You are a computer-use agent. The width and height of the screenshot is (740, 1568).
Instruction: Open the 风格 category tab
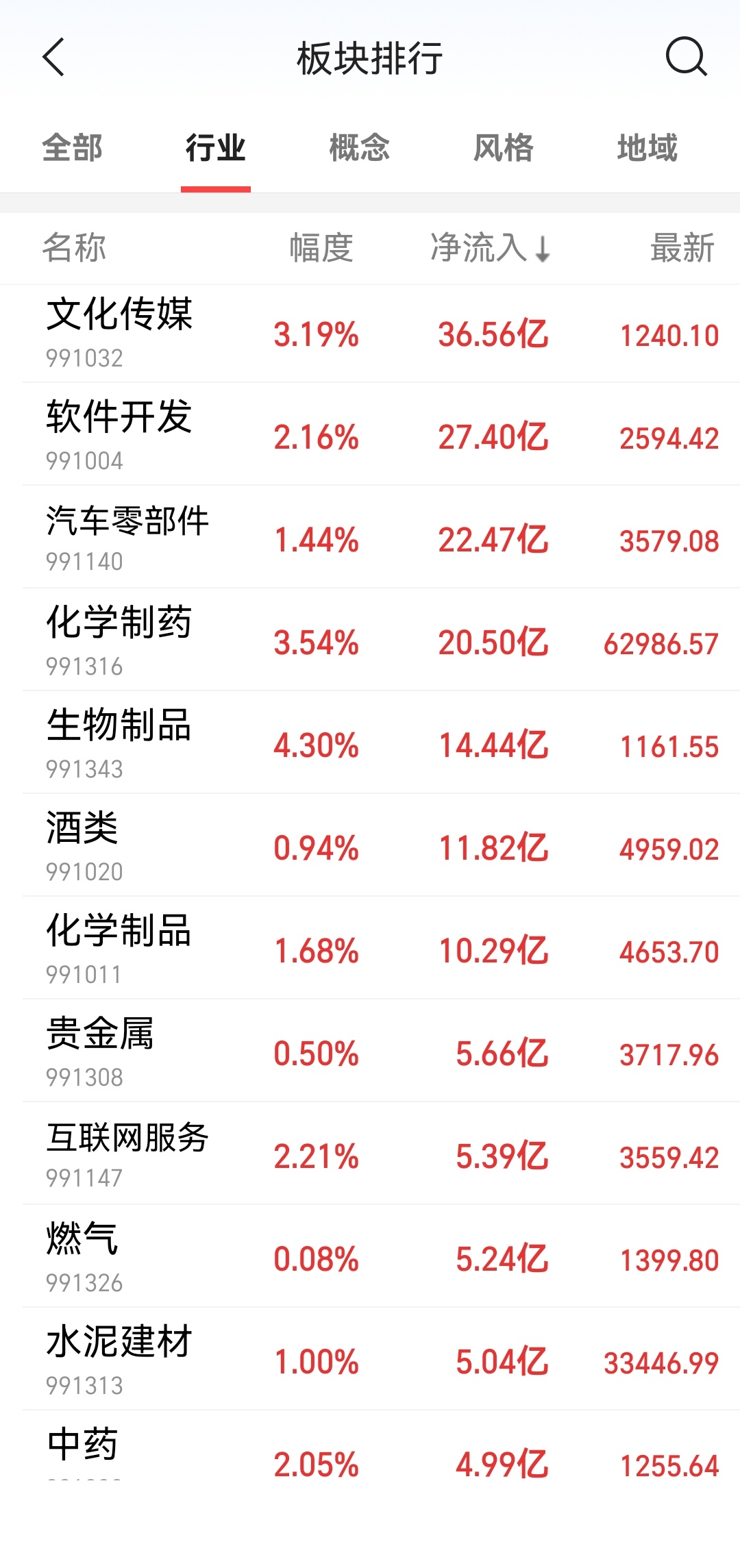[x=503, y=148]
